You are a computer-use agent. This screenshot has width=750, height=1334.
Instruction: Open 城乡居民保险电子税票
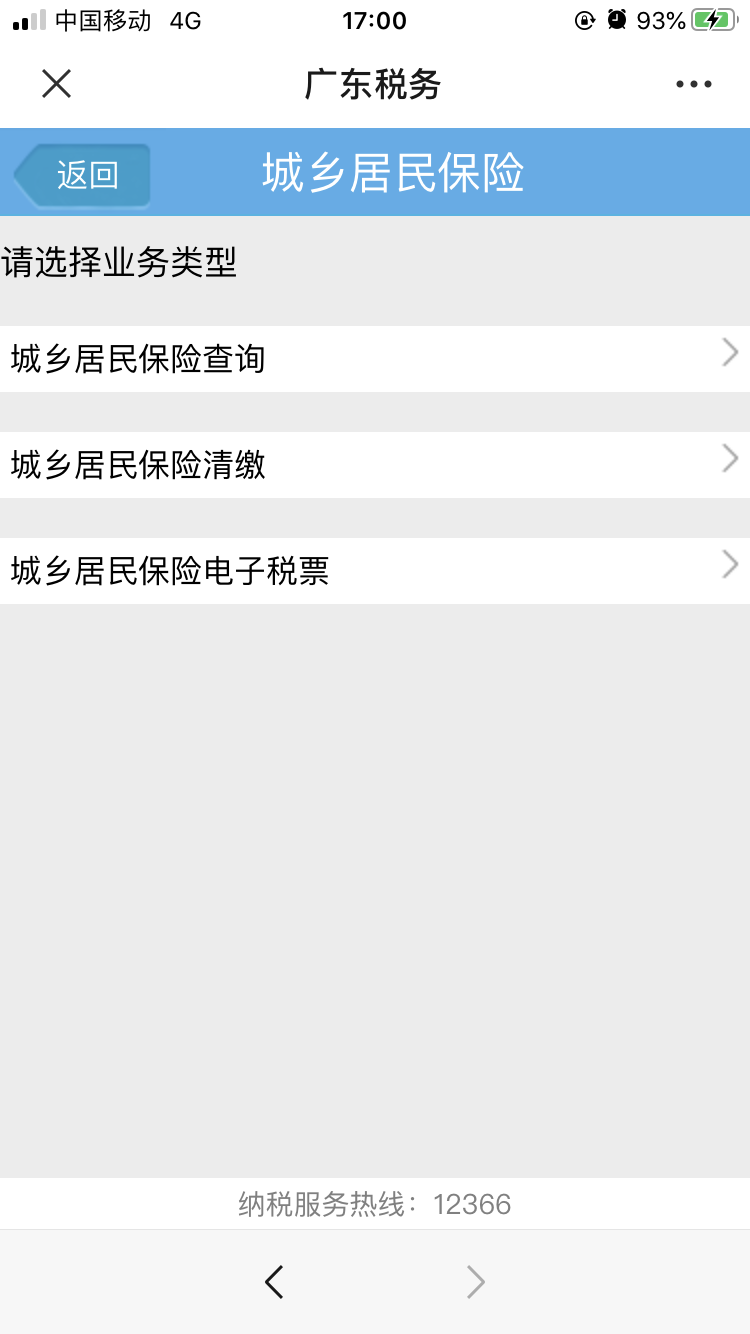(375, 570)
